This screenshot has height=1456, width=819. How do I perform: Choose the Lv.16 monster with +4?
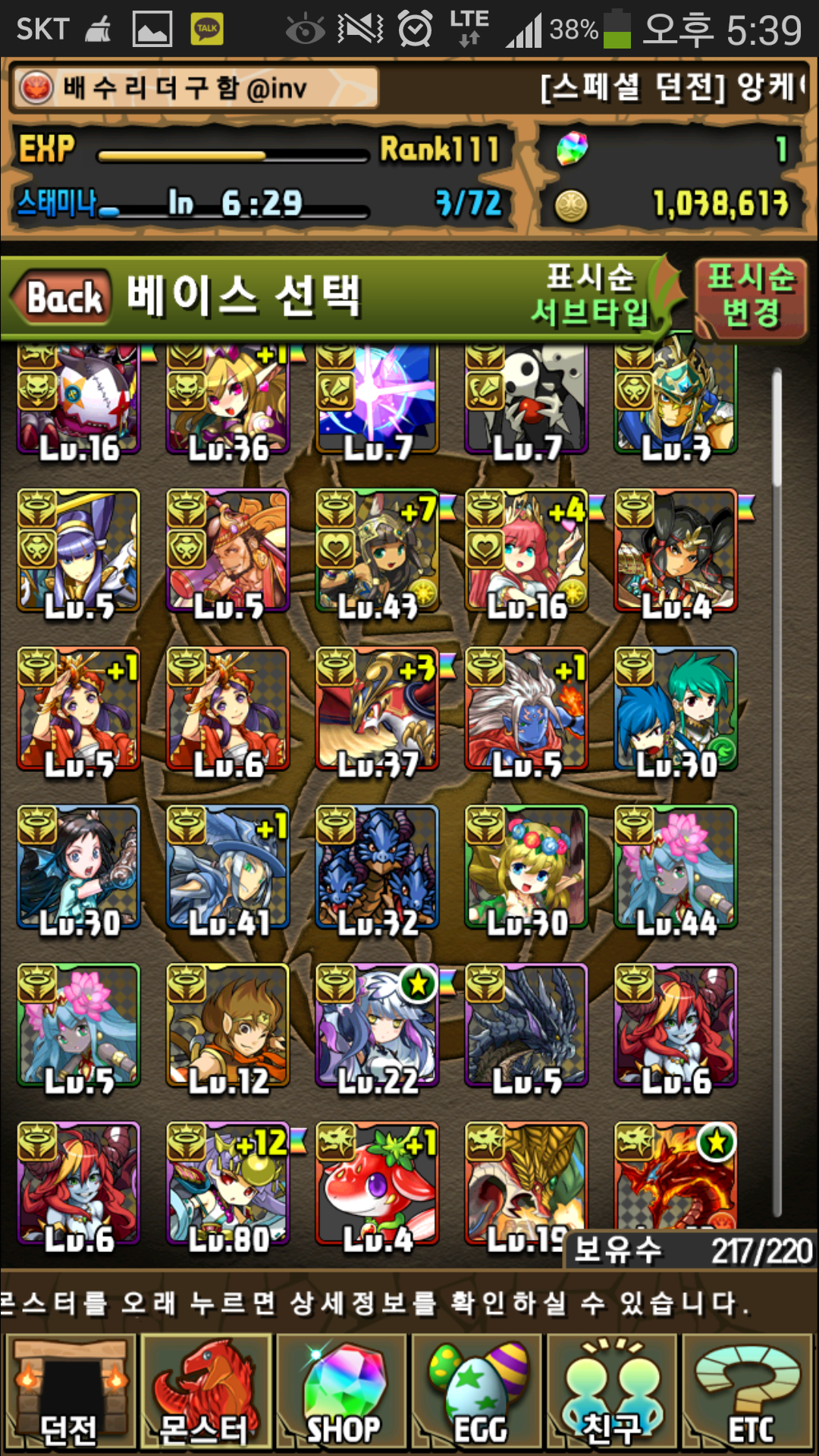(x=526, y=551)
